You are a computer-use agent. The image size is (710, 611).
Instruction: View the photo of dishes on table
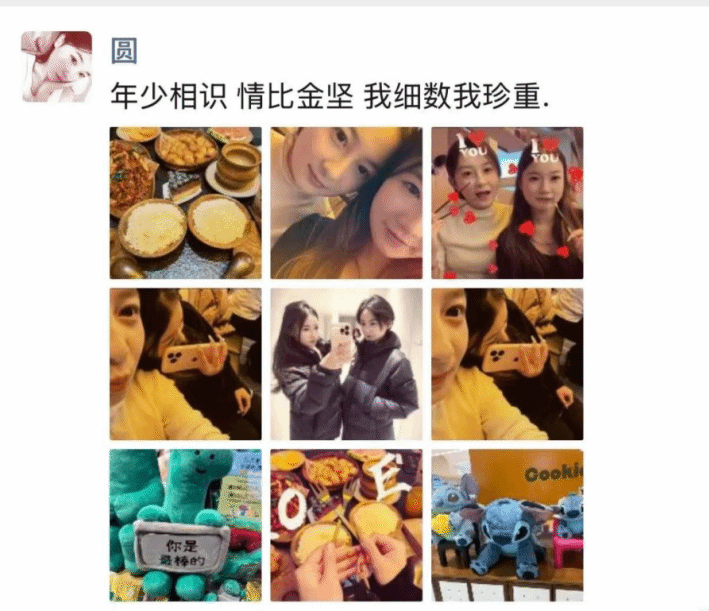point(185,203)
